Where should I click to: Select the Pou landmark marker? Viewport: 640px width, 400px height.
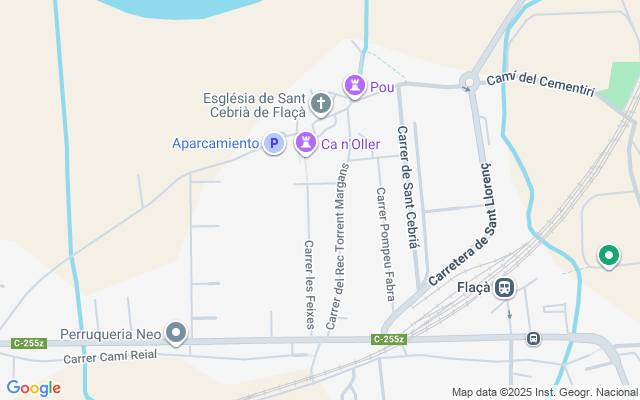click(x=354, y=86)
